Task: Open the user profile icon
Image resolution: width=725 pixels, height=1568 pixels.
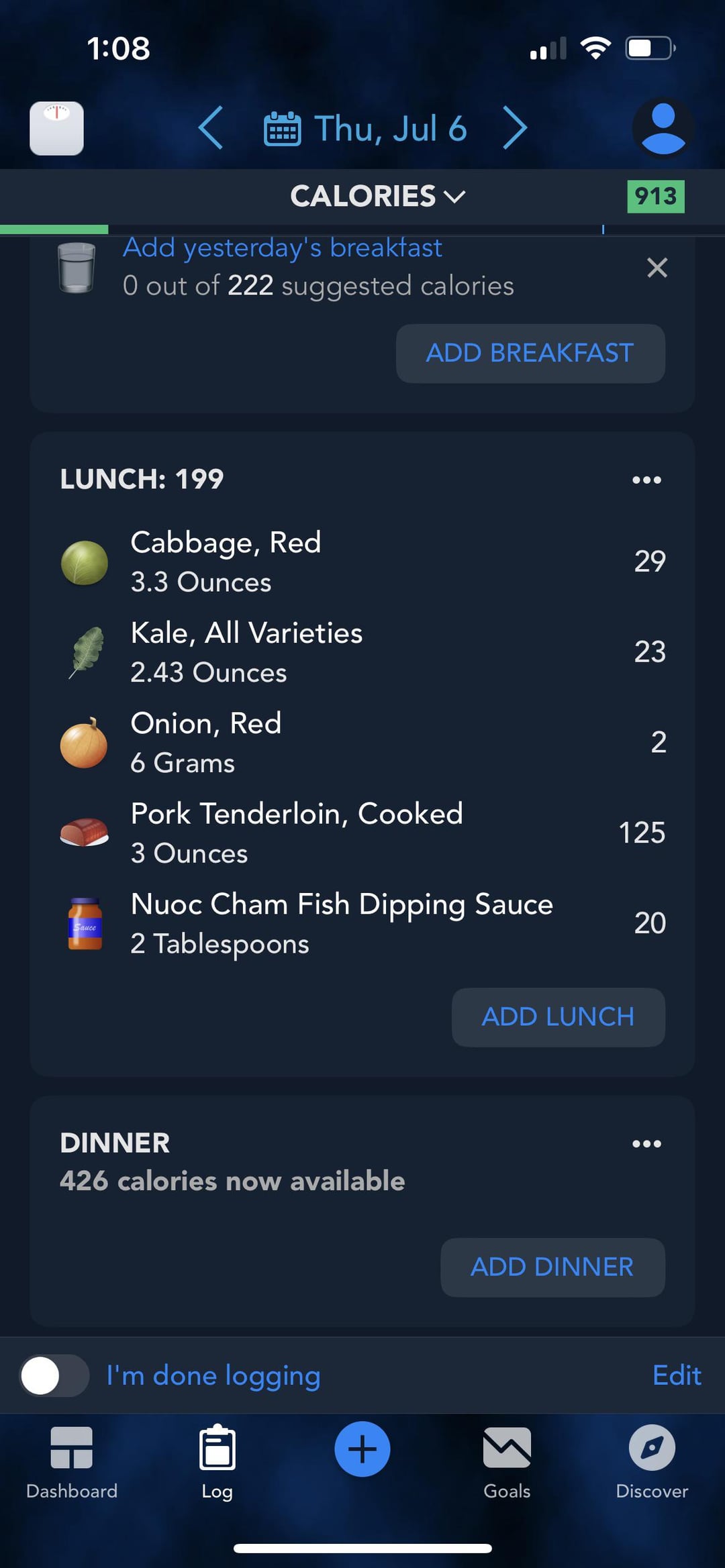Action: (663, 128)
